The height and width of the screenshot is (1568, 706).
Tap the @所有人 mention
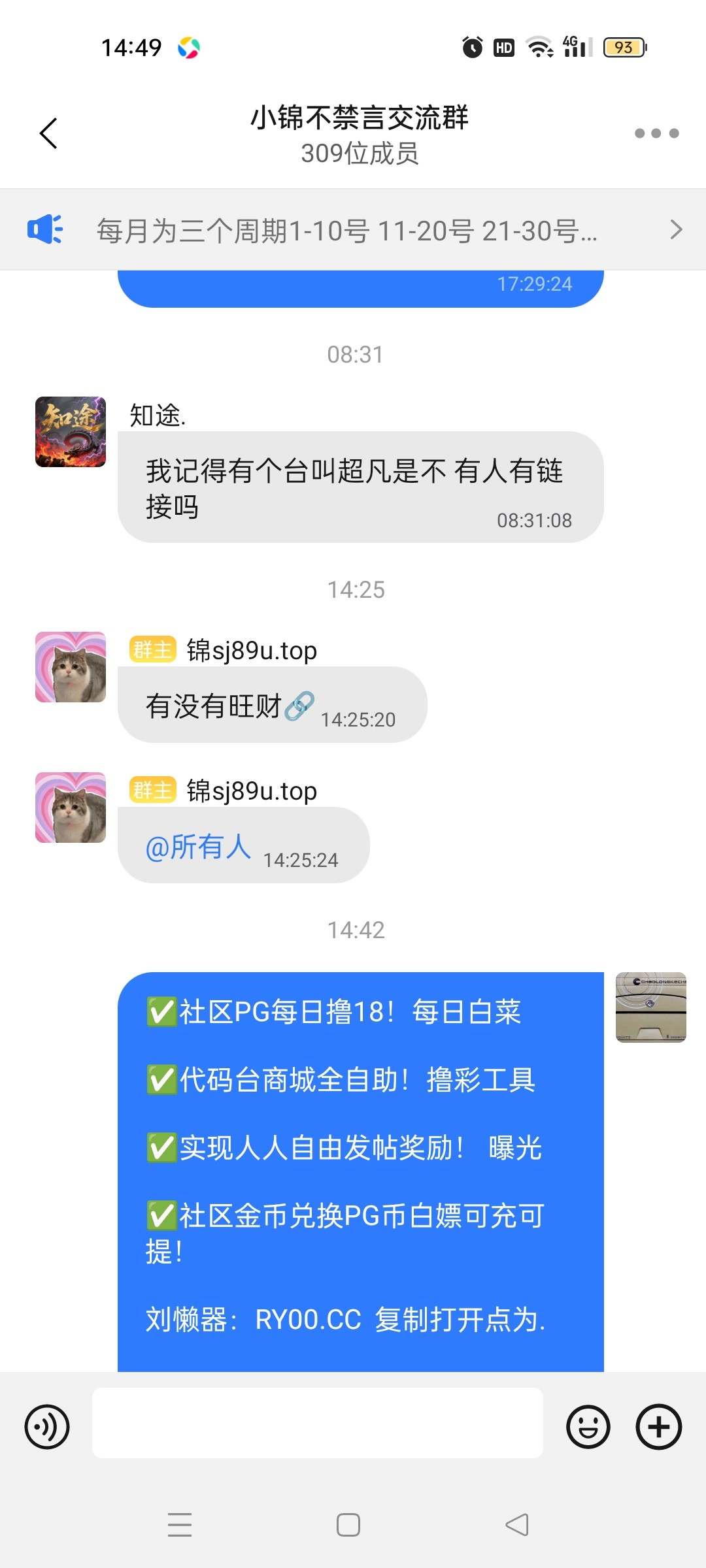[198, 847]
